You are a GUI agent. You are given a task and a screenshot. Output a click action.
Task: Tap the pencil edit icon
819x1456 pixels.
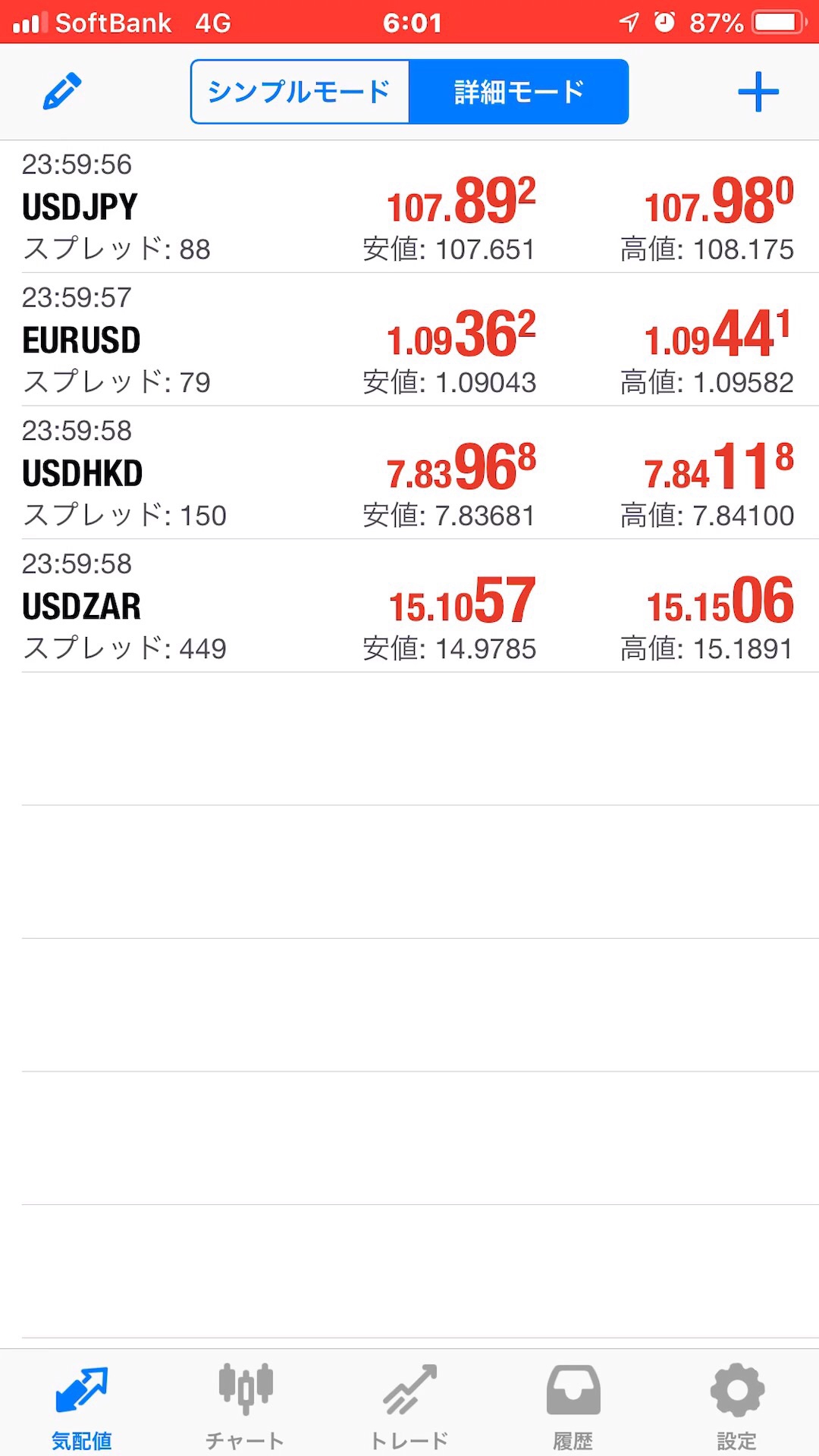coord(62,92)
